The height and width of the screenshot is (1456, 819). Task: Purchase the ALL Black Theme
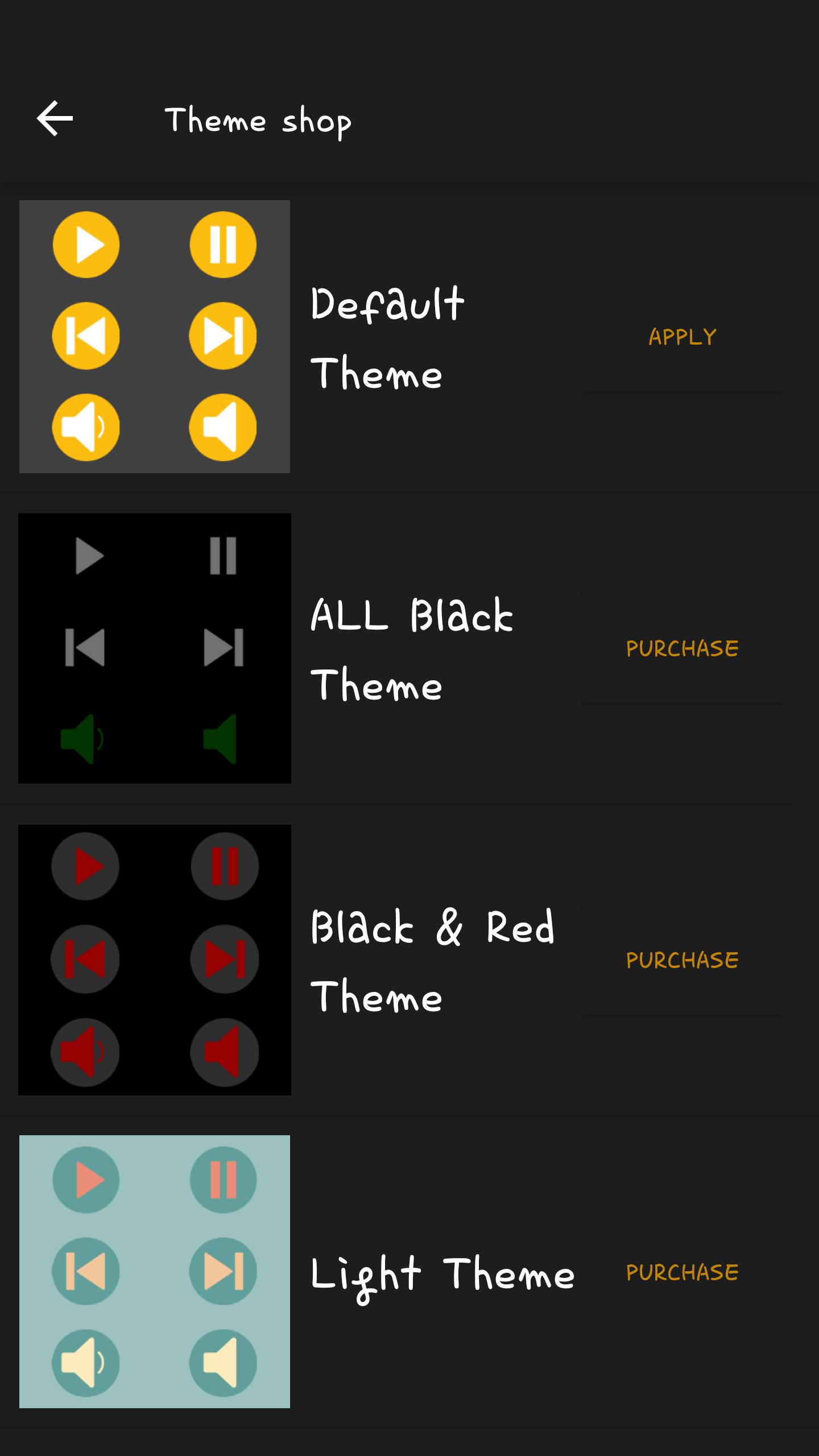(682, 648)
